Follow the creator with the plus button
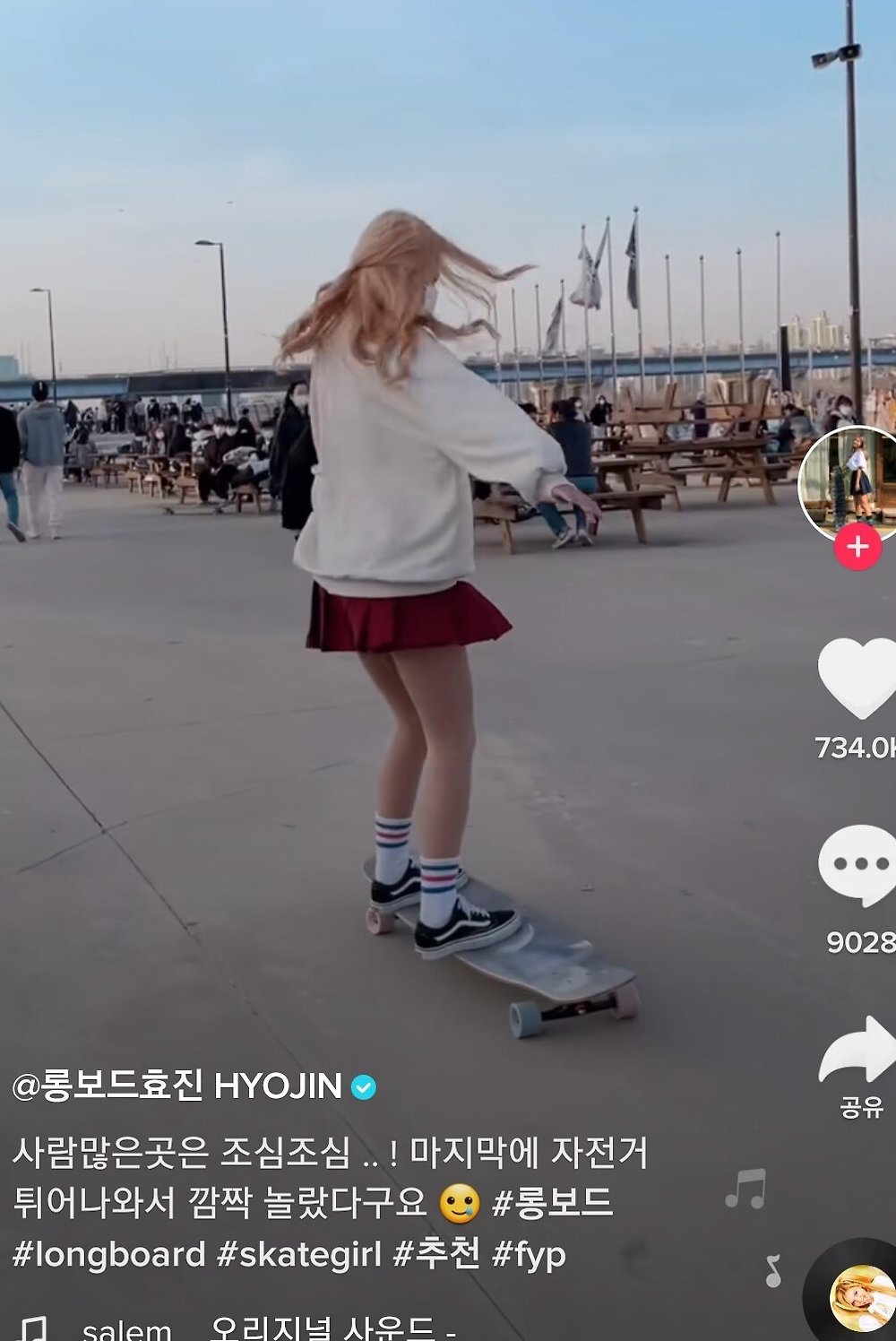Image resolution: width=896 pixels, height=1341 pixels. pos(857,546)
